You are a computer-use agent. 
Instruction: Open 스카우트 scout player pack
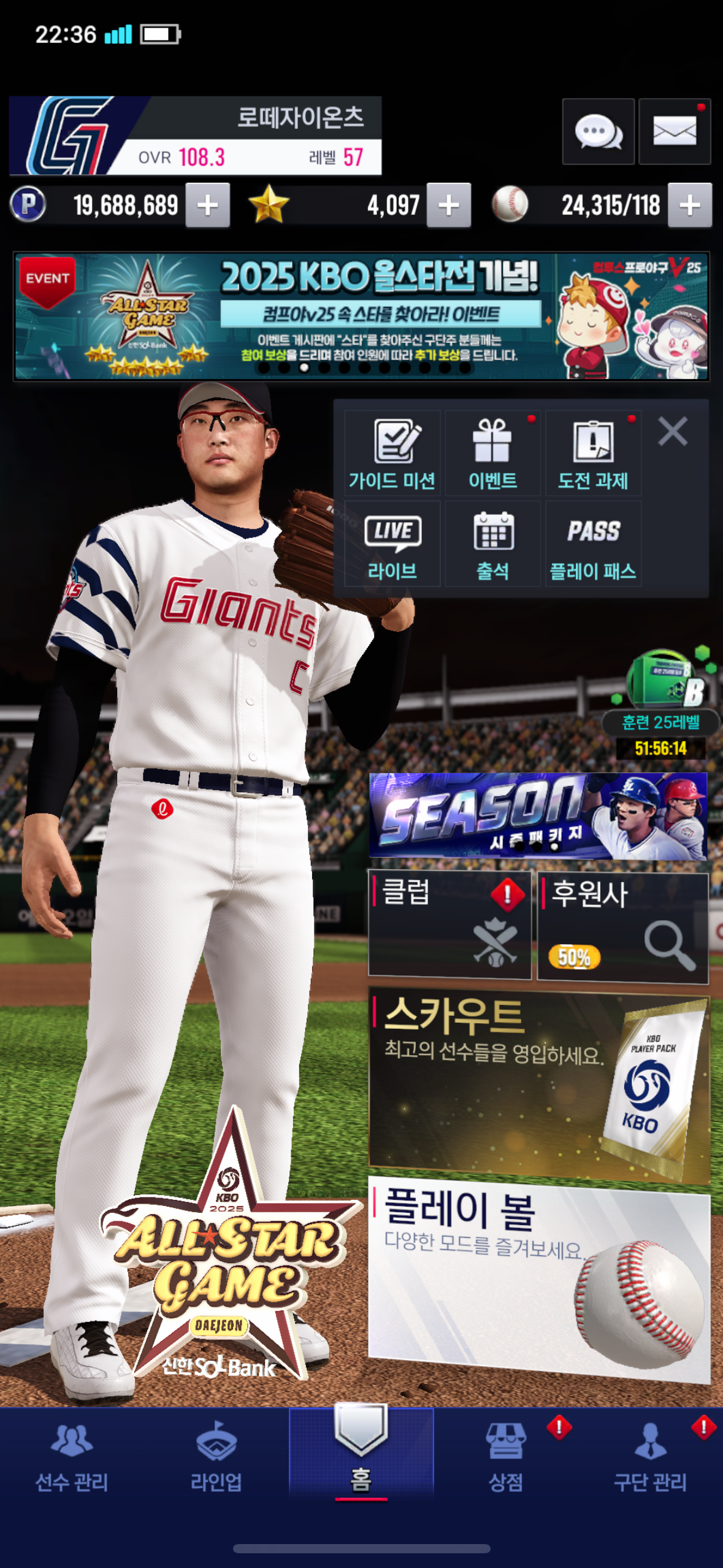click(538, 1085)
